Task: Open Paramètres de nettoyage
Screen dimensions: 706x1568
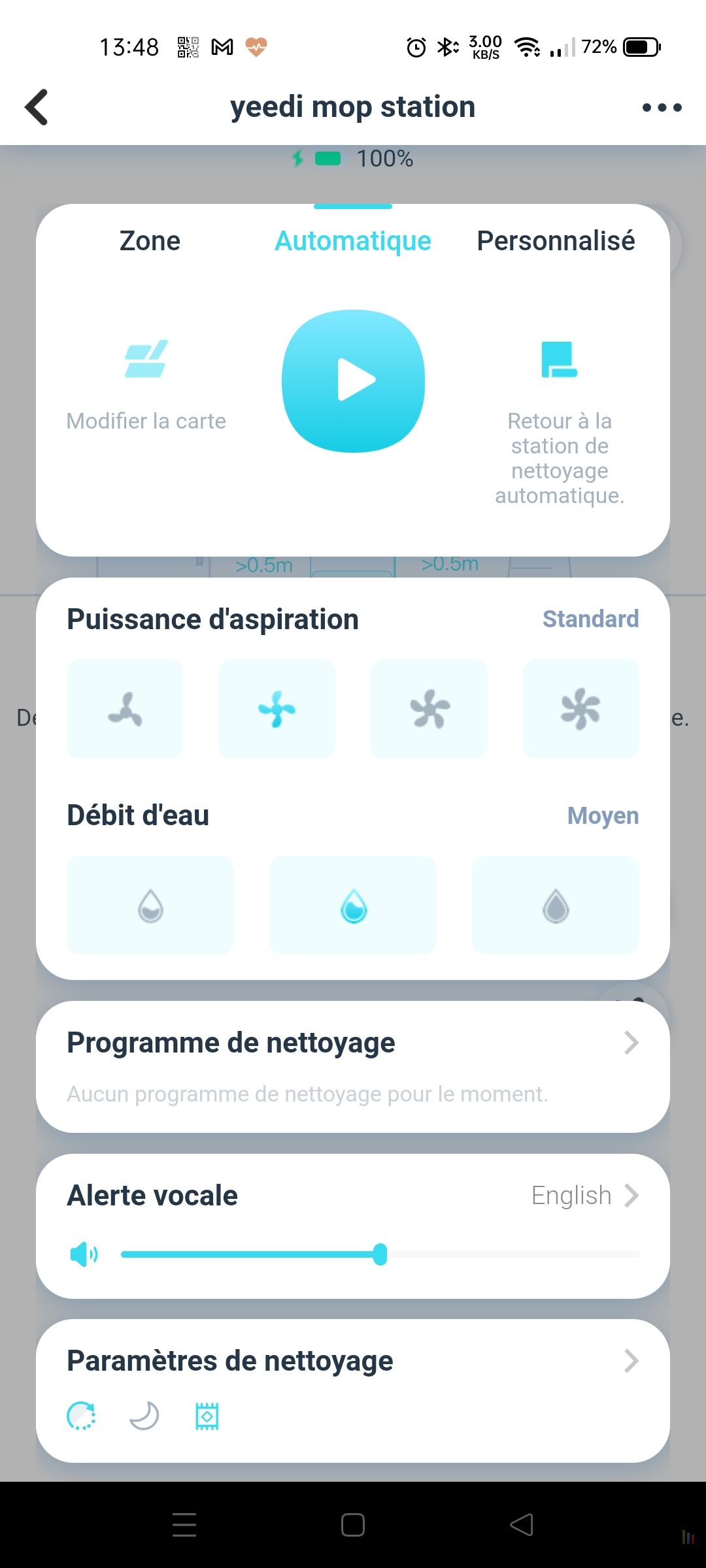Action: click(353, 1390)
